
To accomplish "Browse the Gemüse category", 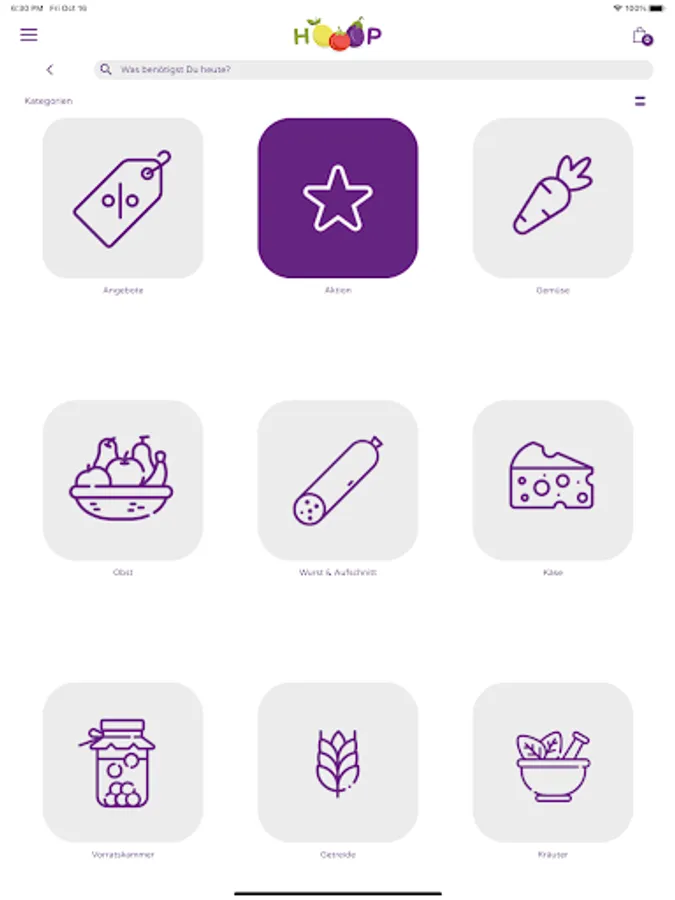I will pyautogui.click(x=553, y=198).
